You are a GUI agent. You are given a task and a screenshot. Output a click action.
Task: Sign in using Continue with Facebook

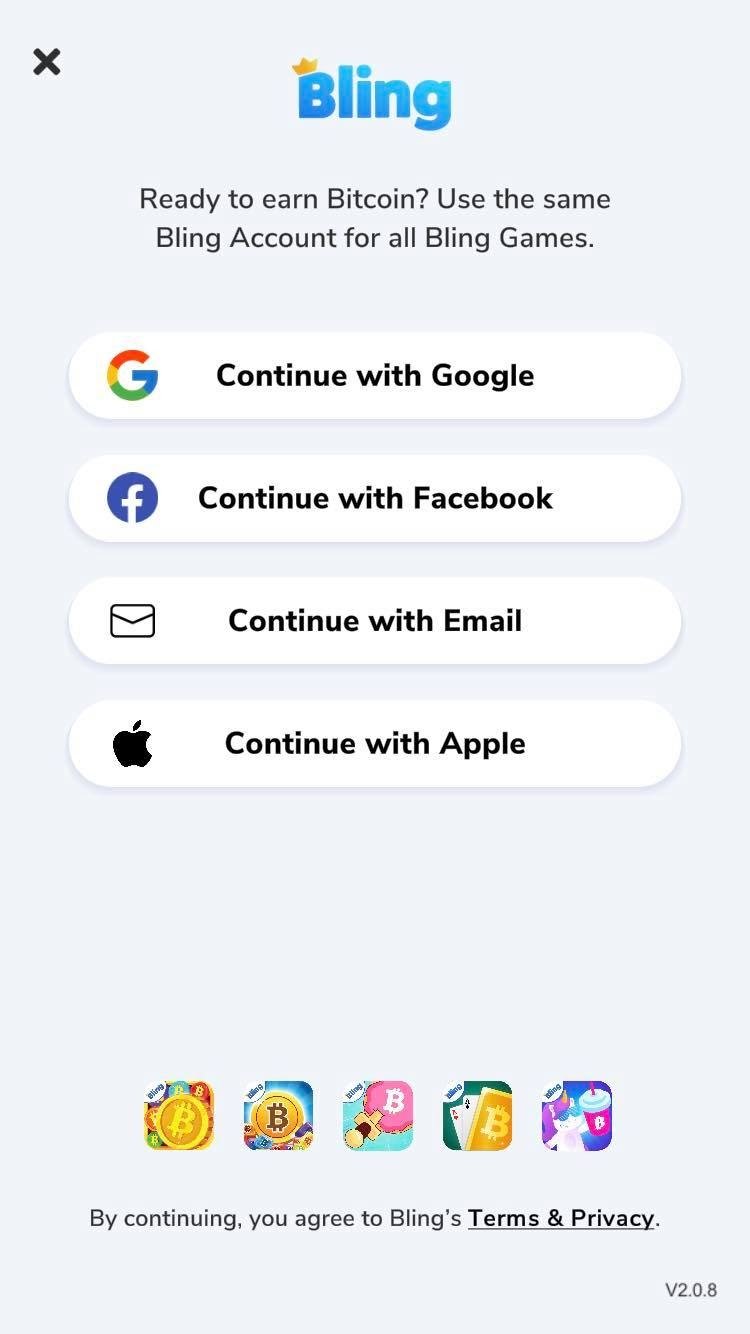pyautogui.click(x=375, y=498)
